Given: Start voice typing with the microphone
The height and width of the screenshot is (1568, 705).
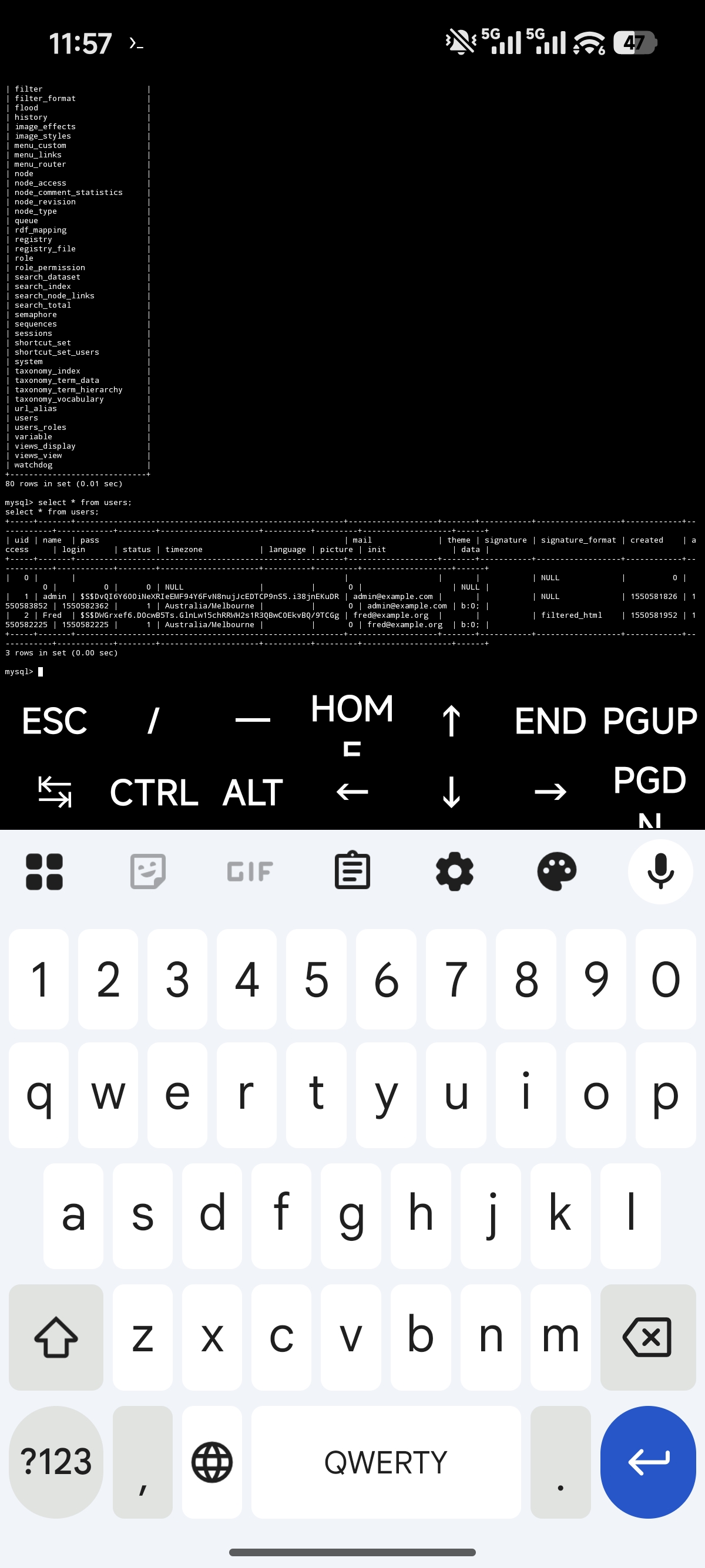Looking at the screenshot, I should click(660, 871).
